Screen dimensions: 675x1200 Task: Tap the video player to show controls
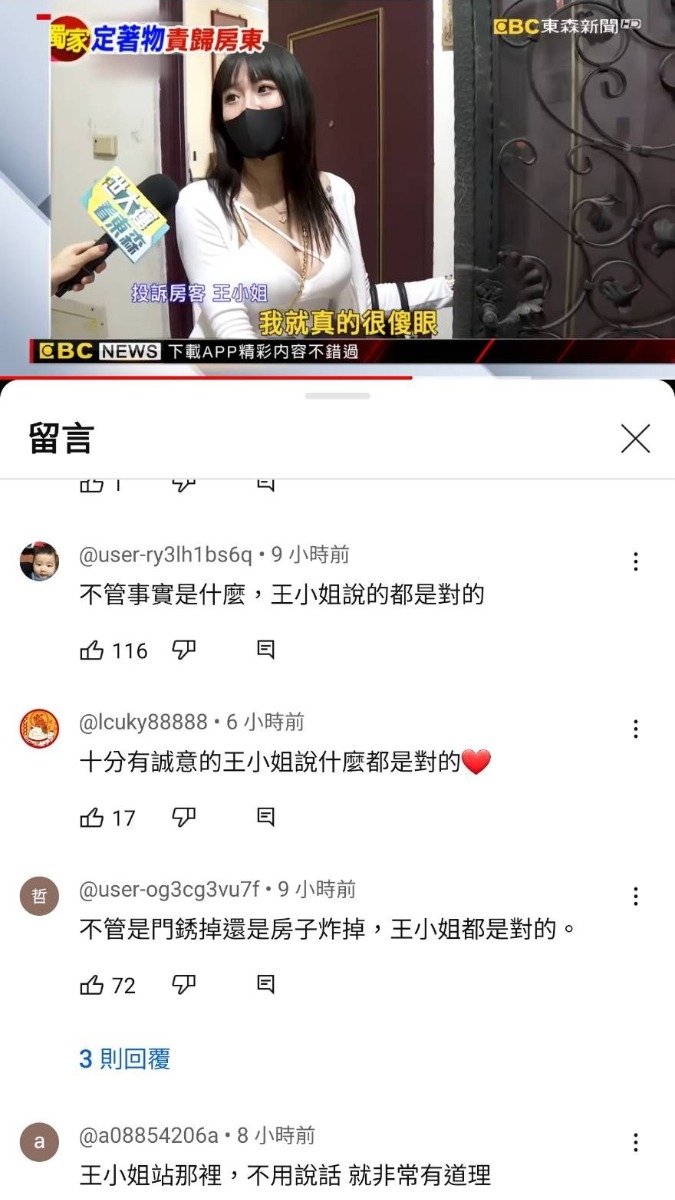pyautogui.click(x=337, y=180)
